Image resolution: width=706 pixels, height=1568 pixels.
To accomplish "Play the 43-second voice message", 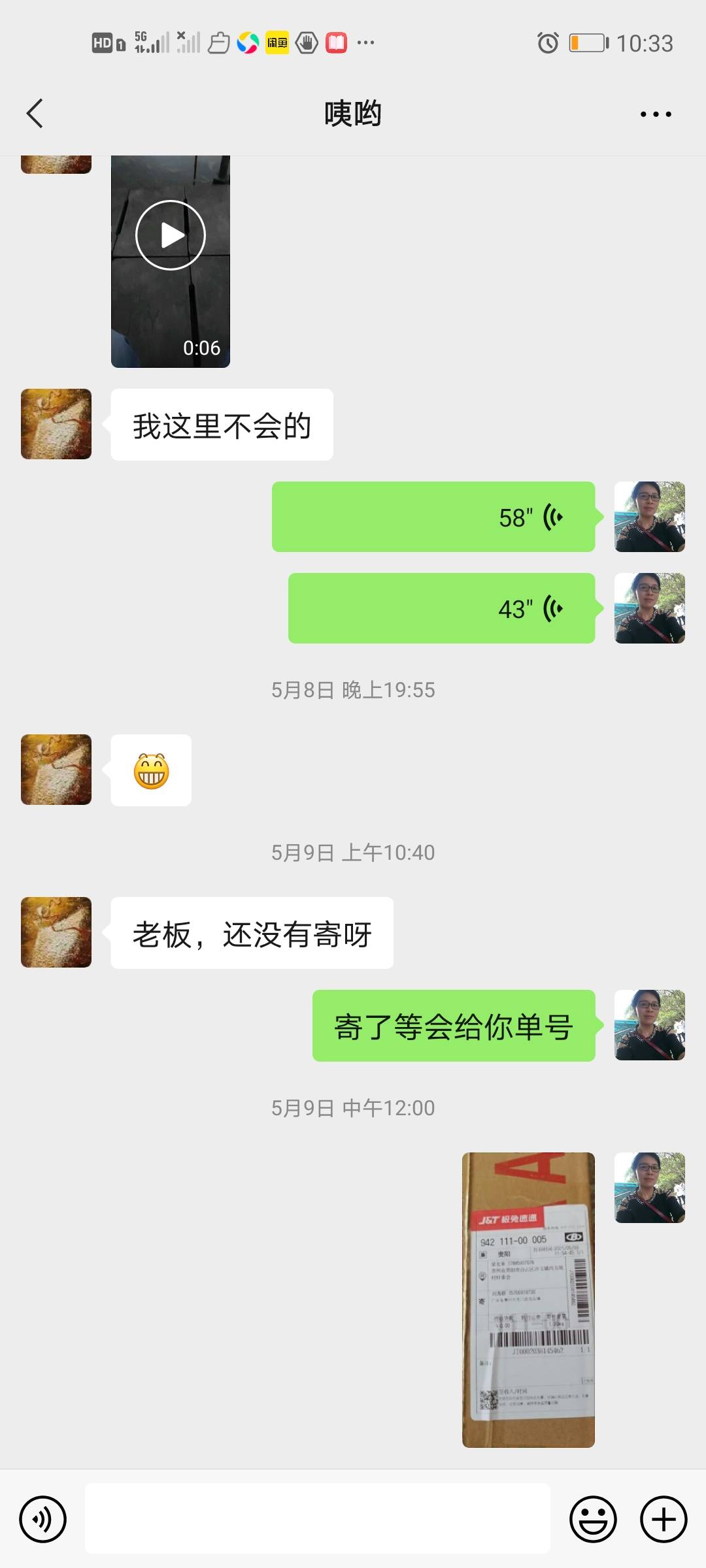I will click(441, 608).
